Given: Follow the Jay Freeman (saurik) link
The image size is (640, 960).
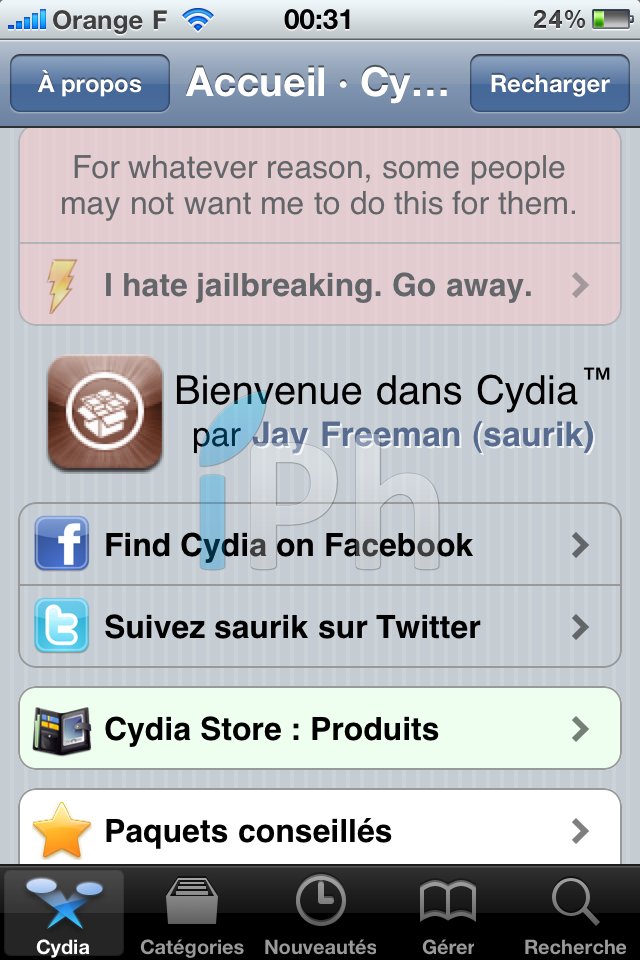Looking at the screenshot, I should [x=423, y=436].
